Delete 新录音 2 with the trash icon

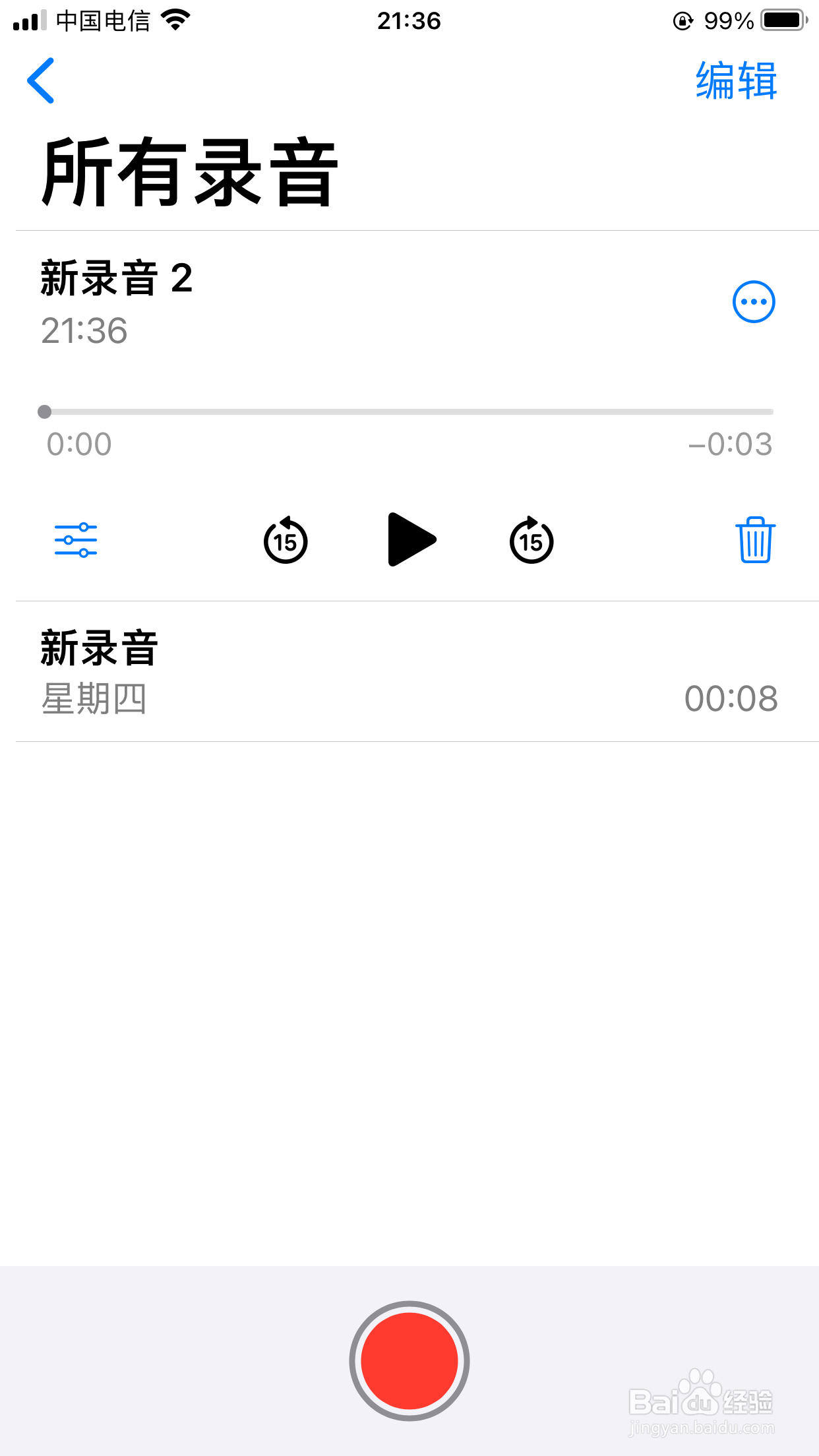point(755,541)
